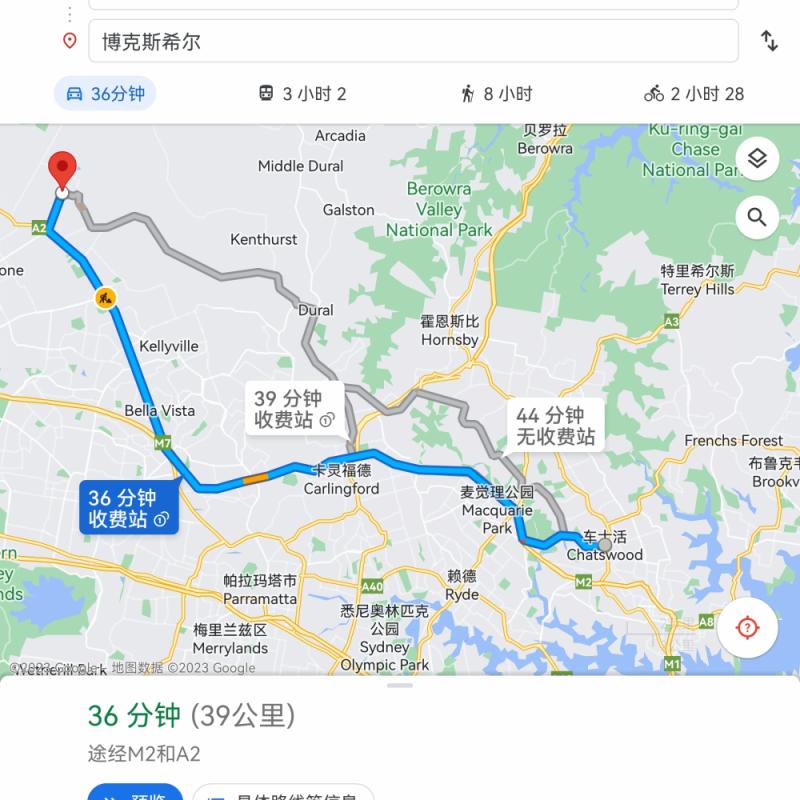Edit the destination field 博克斯希尔

click(412, 41)
